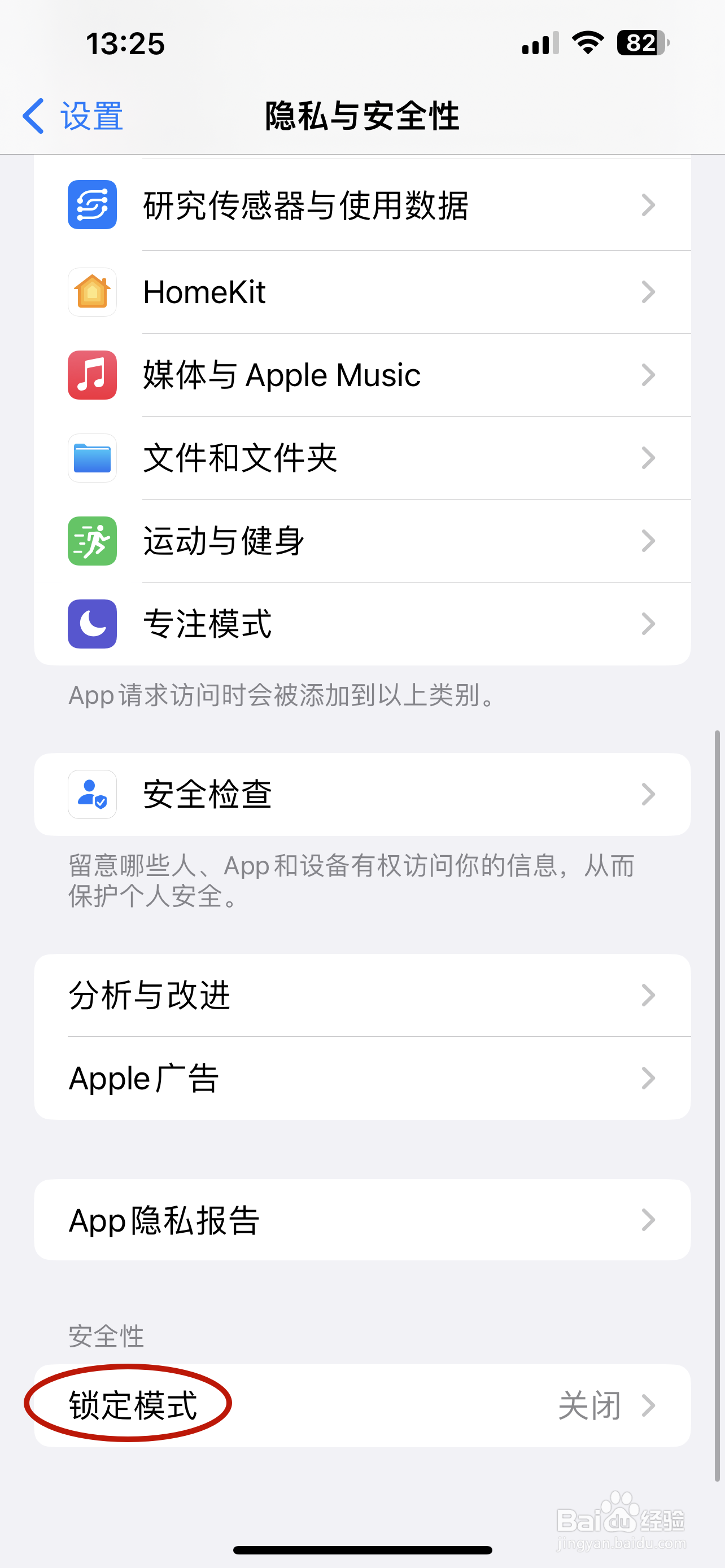Tap the purple 专注模式 moon icon

(x=92, y=624)
